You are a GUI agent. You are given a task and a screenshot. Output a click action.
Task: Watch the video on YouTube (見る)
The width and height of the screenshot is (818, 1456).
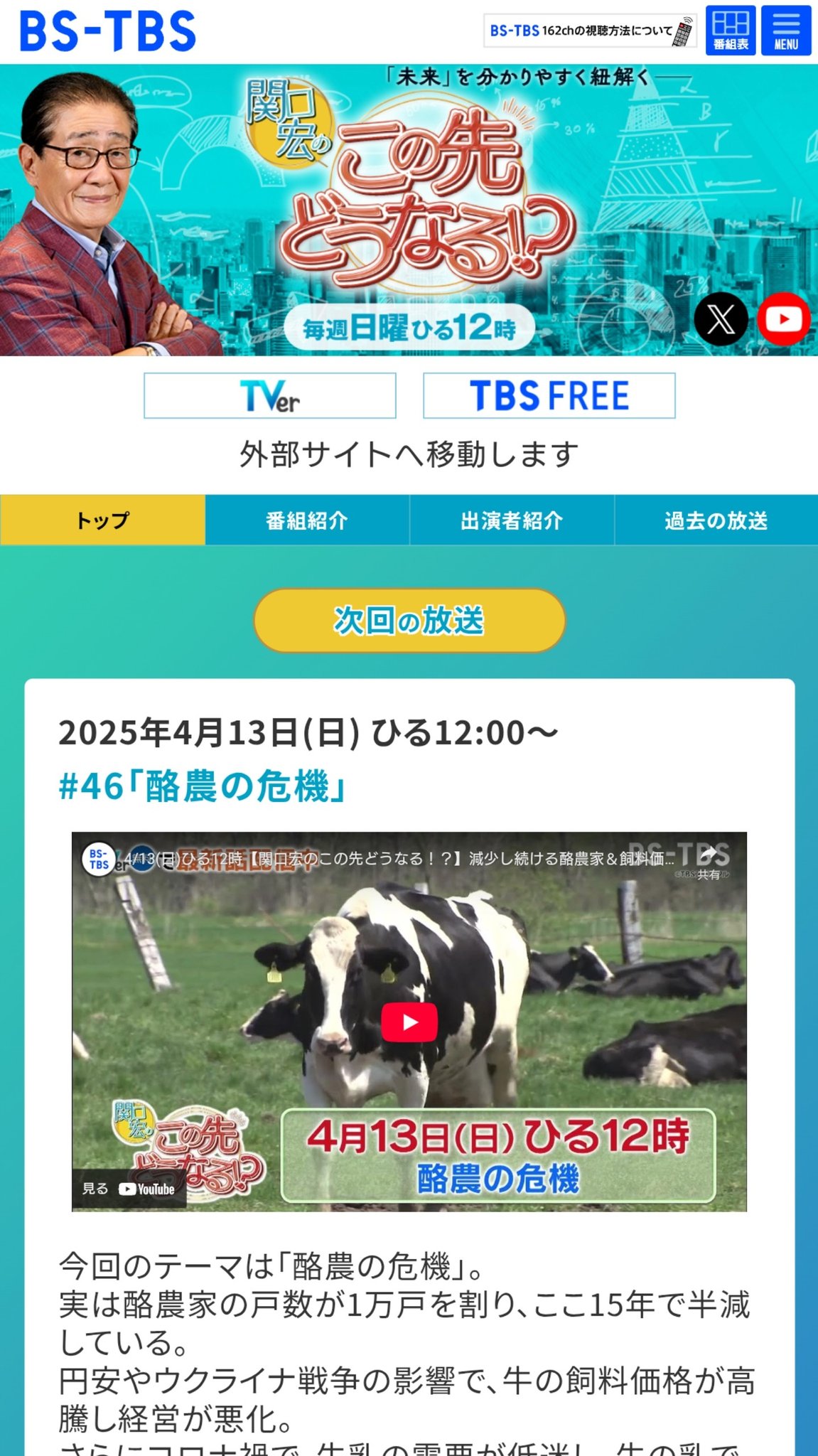[x=129, y=1189]
